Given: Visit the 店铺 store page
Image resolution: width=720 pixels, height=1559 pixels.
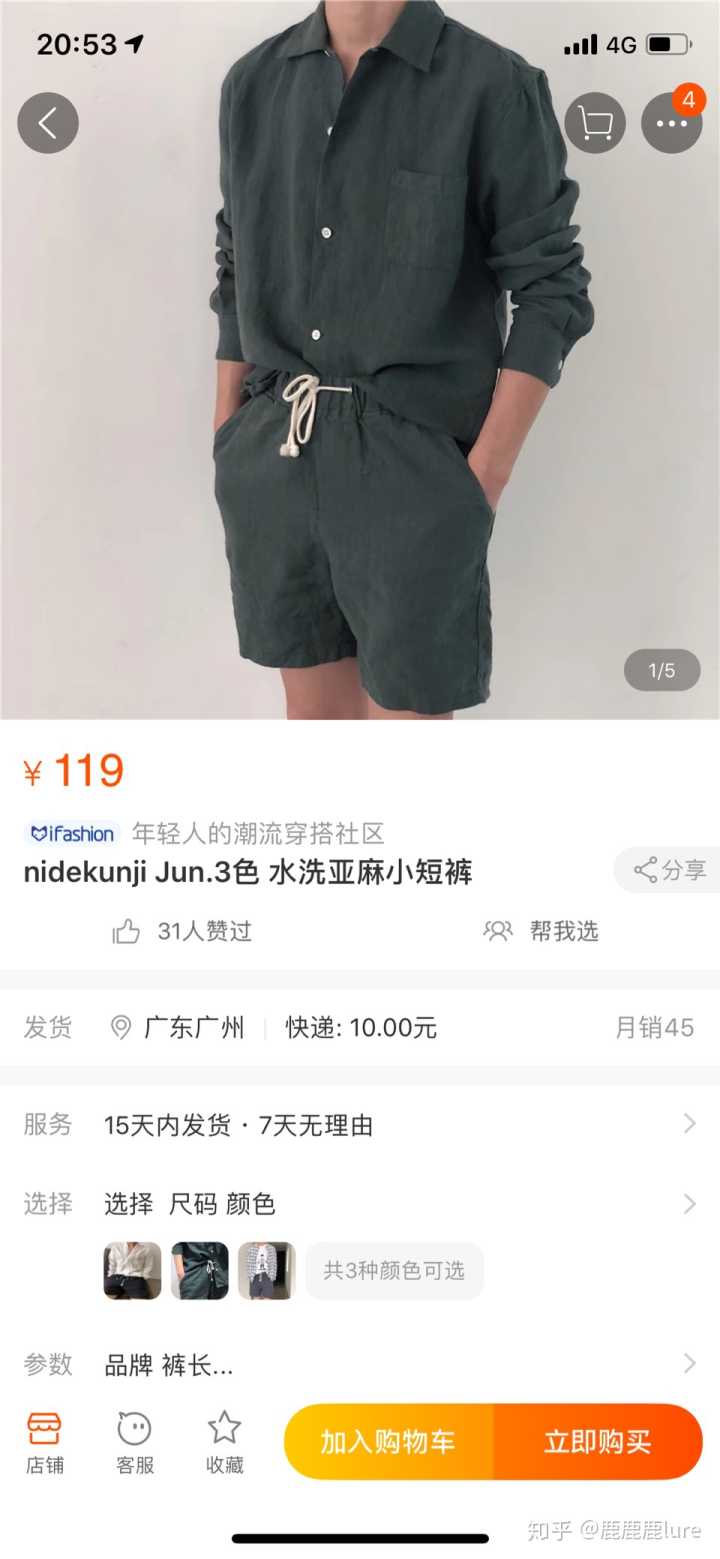Looking at the screenshot, I should pos(43,1442).
